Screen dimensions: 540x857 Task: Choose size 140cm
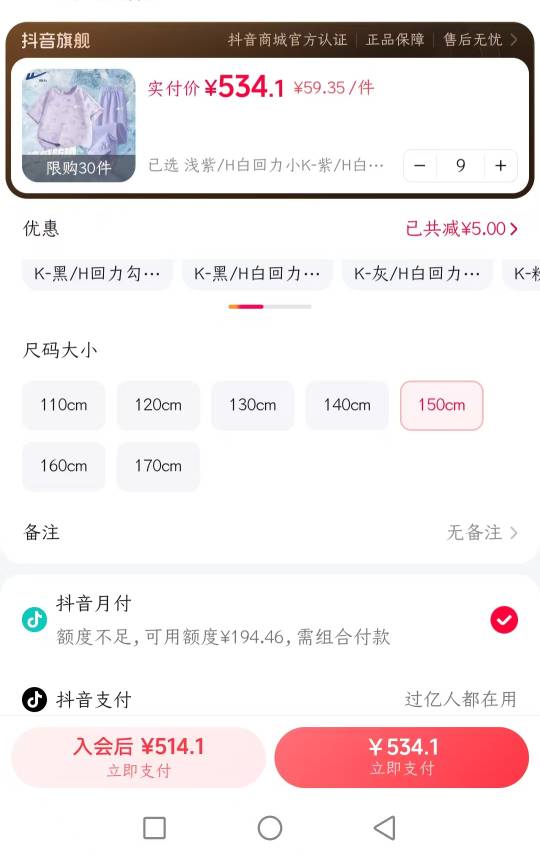point(347,405)
